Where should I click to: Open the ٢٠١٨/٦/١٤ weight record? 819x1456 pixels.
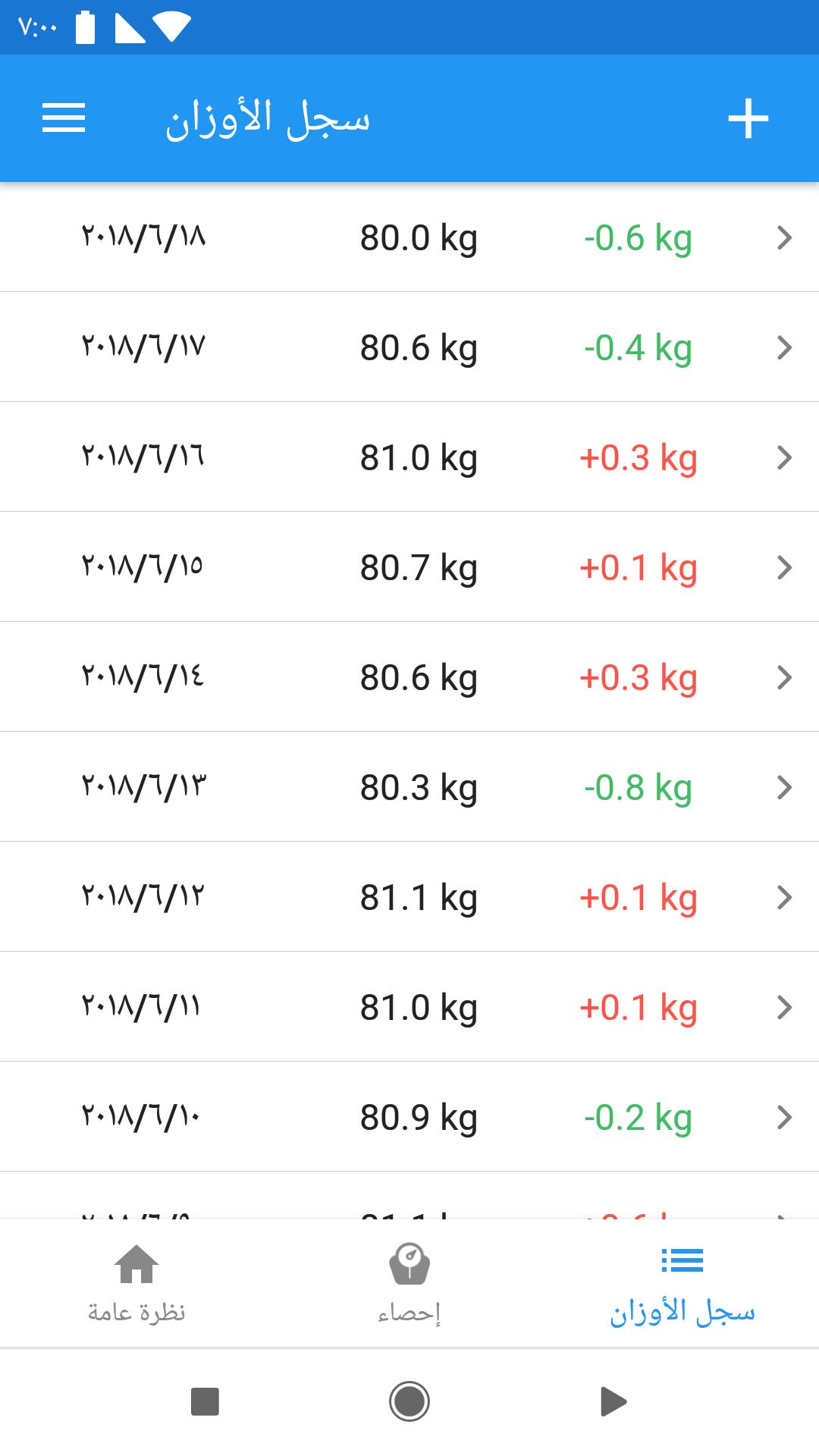pyautogui.click(x=409, y=677)
